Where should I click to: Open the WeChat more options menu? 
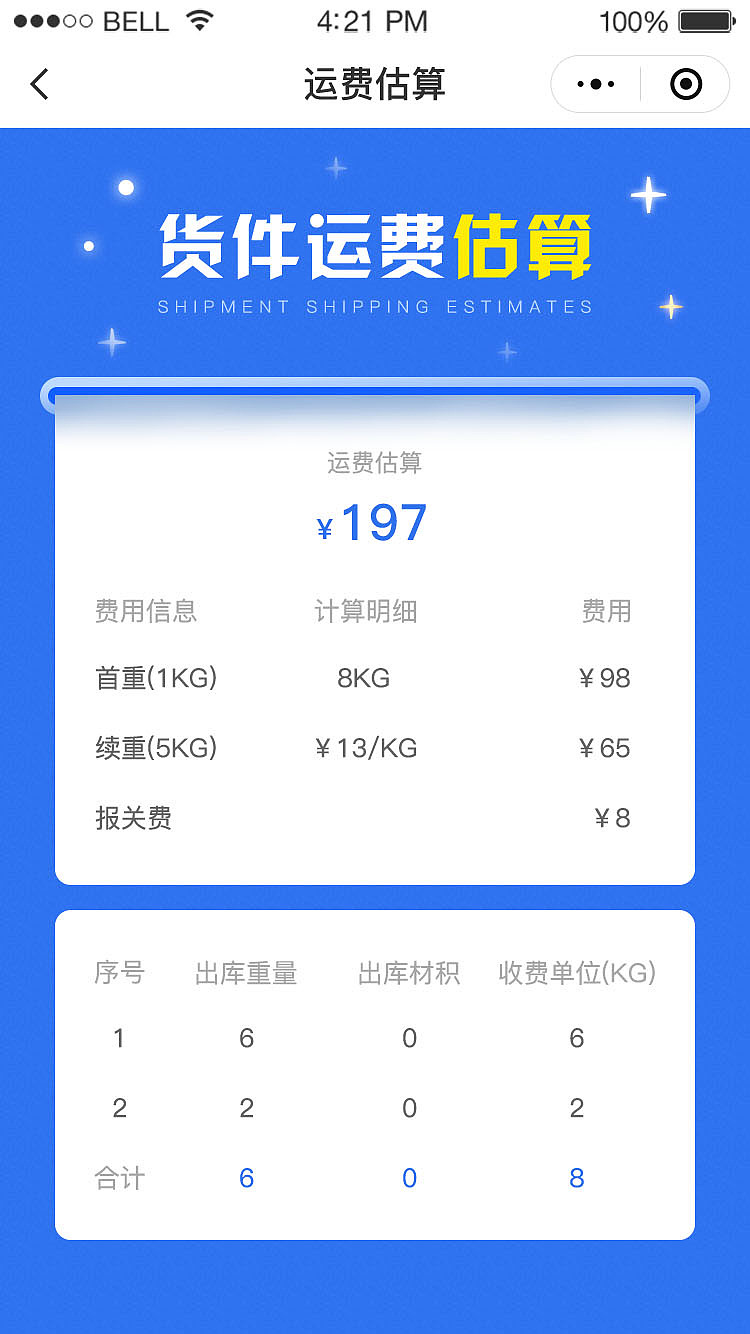click(x=595, y=84)
